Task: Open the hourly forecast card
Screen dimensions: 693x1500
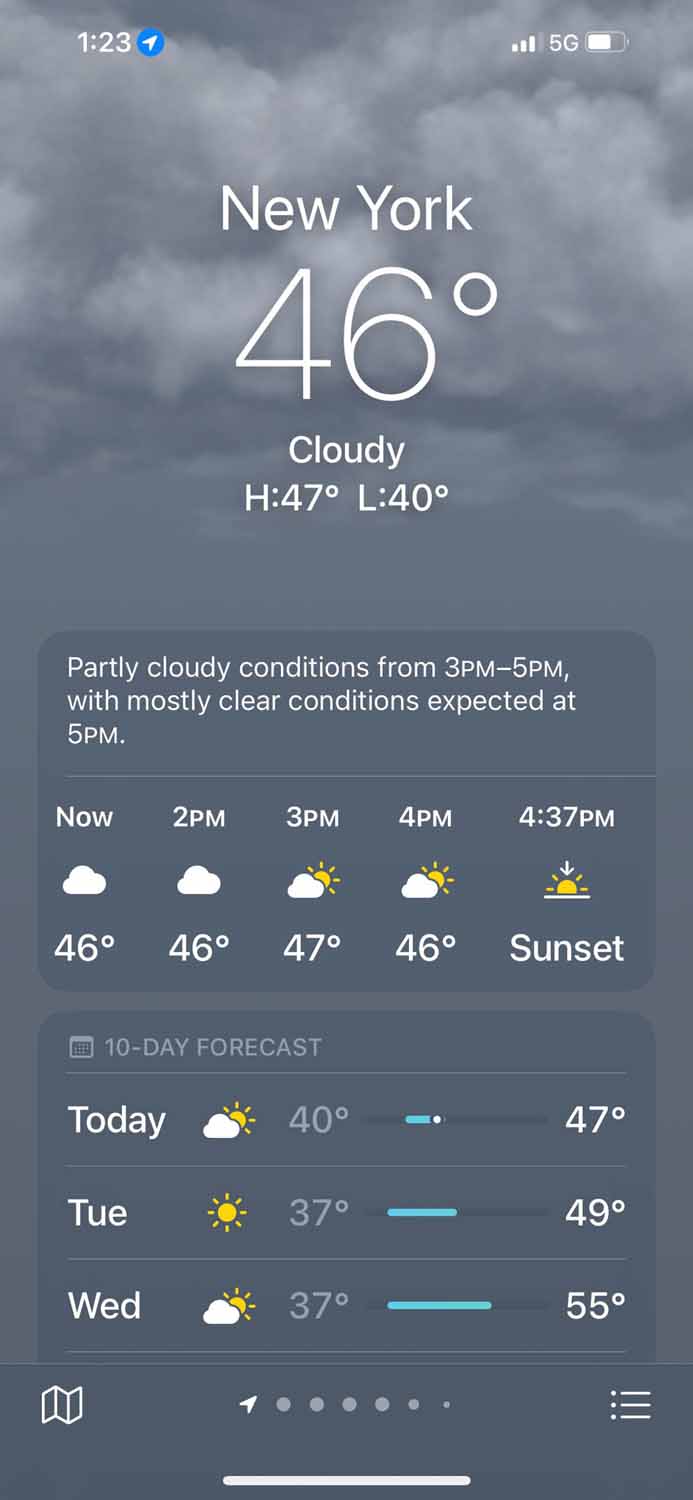Action: (x=346, y=882)
